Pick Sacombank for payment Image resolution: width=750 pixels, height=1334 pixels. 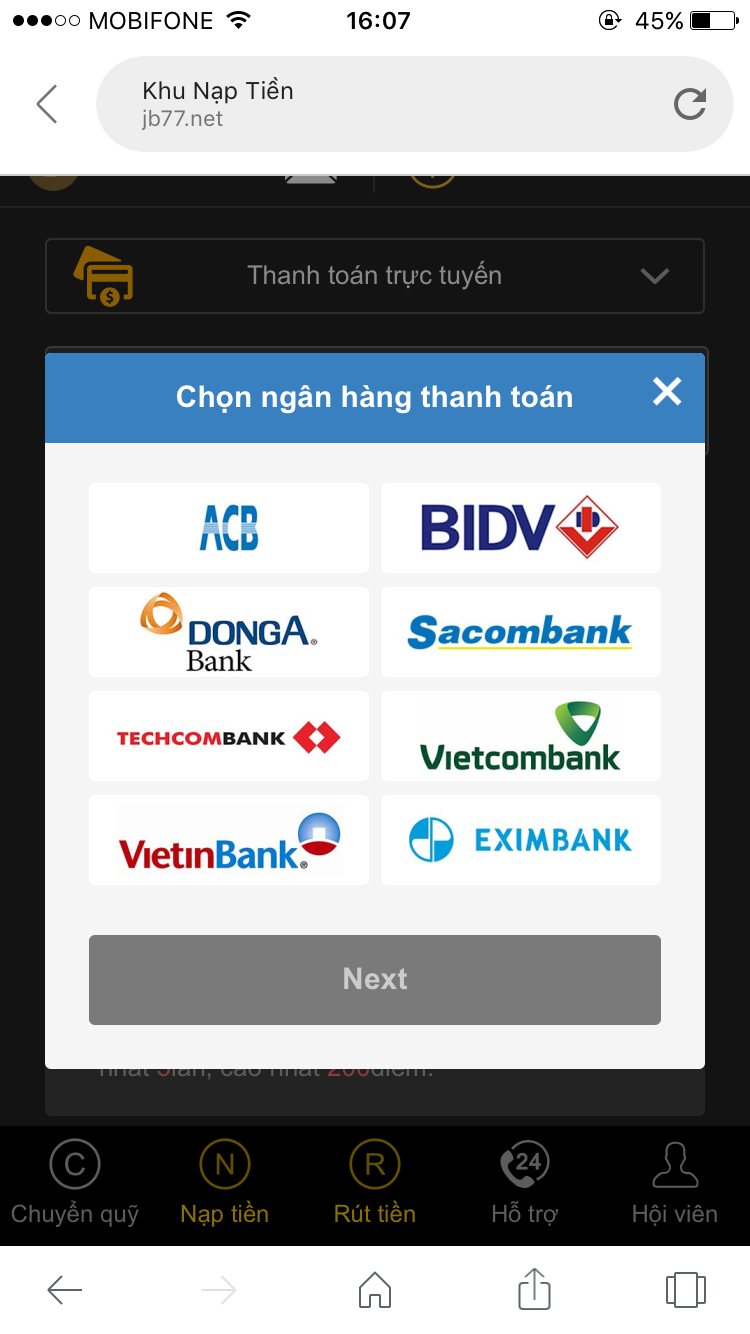(520, 632)
